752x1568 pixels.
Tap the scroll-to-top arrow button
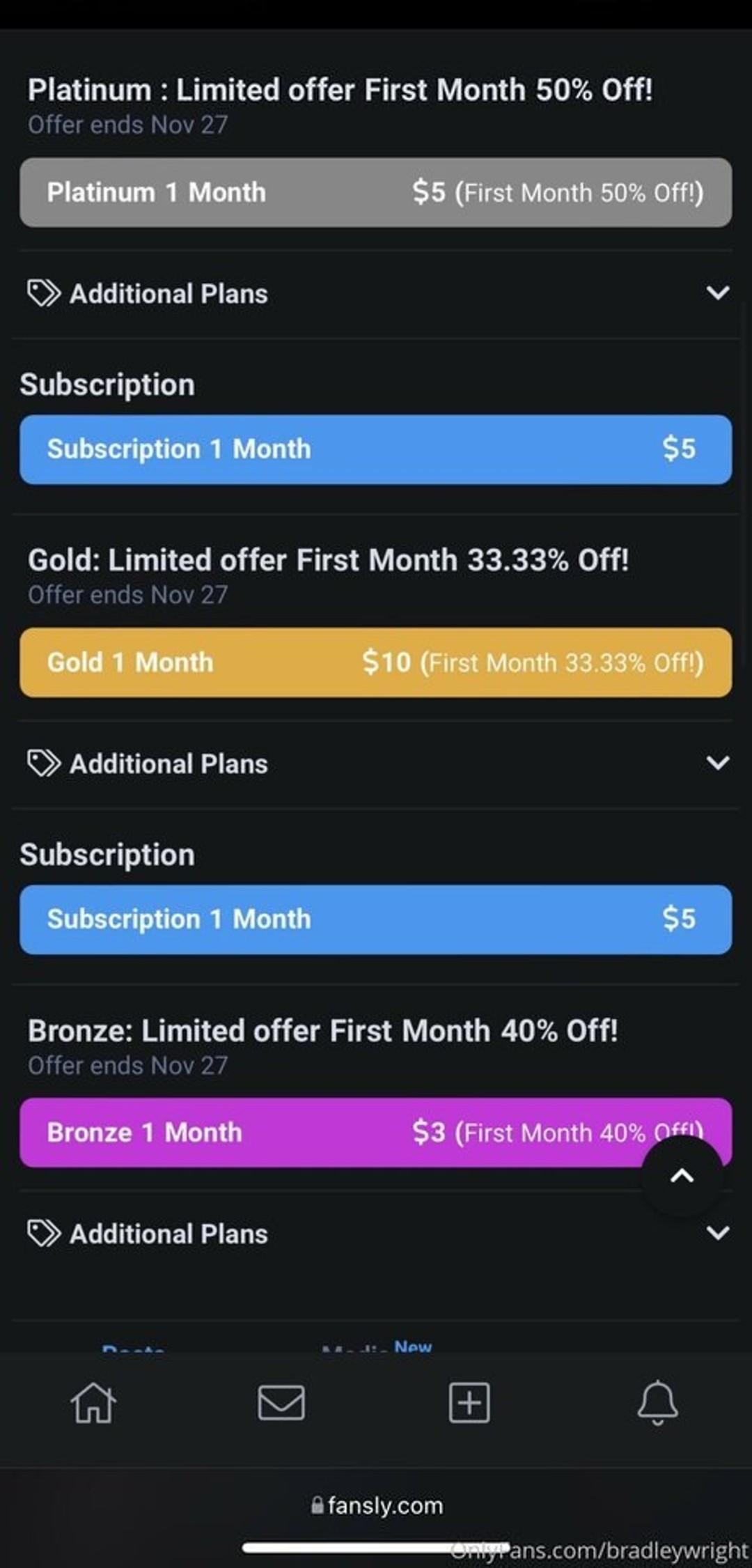pyautogui.click(x=682, y=1177)
